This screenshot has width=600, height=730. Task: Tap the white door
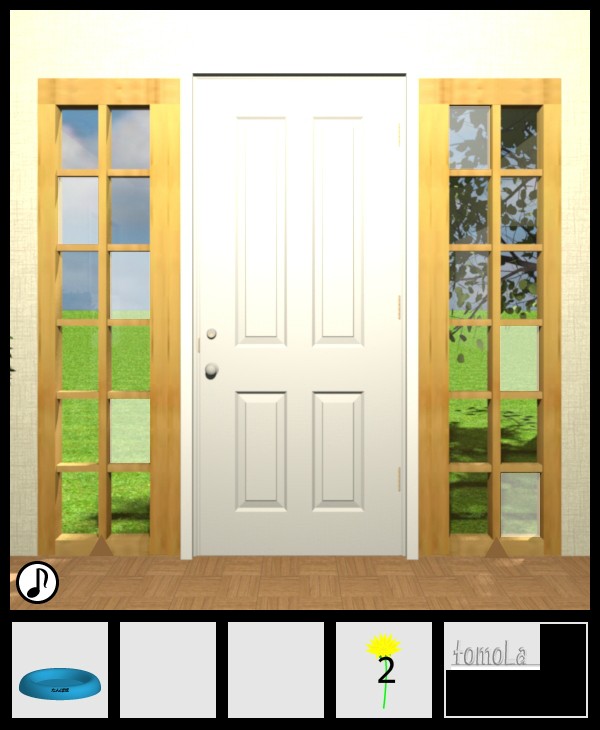point(300,250)
